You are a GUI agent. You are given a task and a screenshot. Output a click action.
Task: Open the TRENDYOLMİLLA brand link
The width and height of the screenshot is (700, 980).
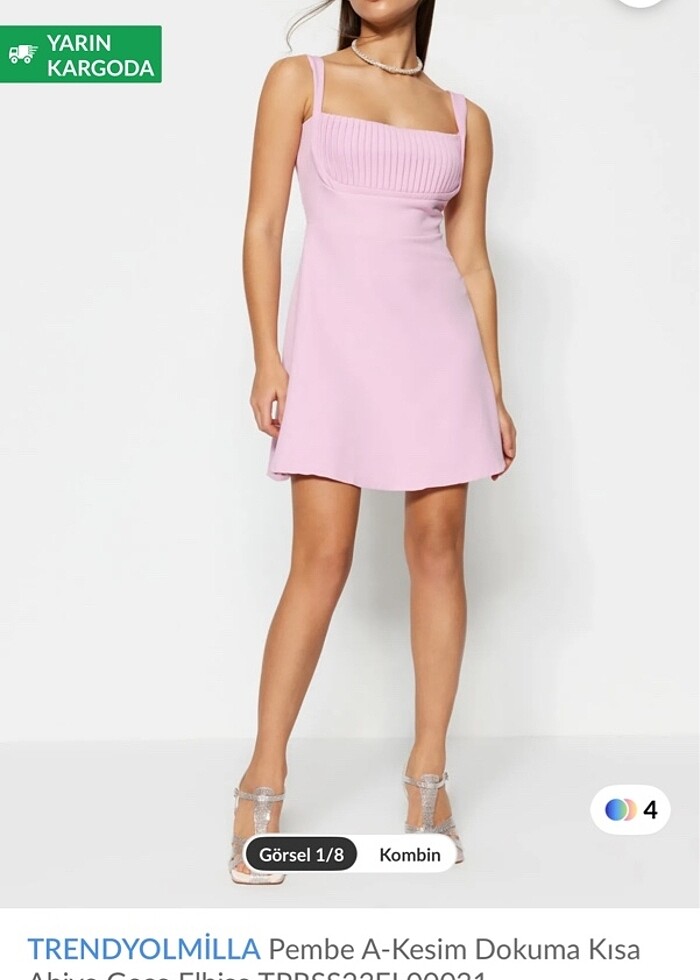pyautogui.click(x=143, y=948)
